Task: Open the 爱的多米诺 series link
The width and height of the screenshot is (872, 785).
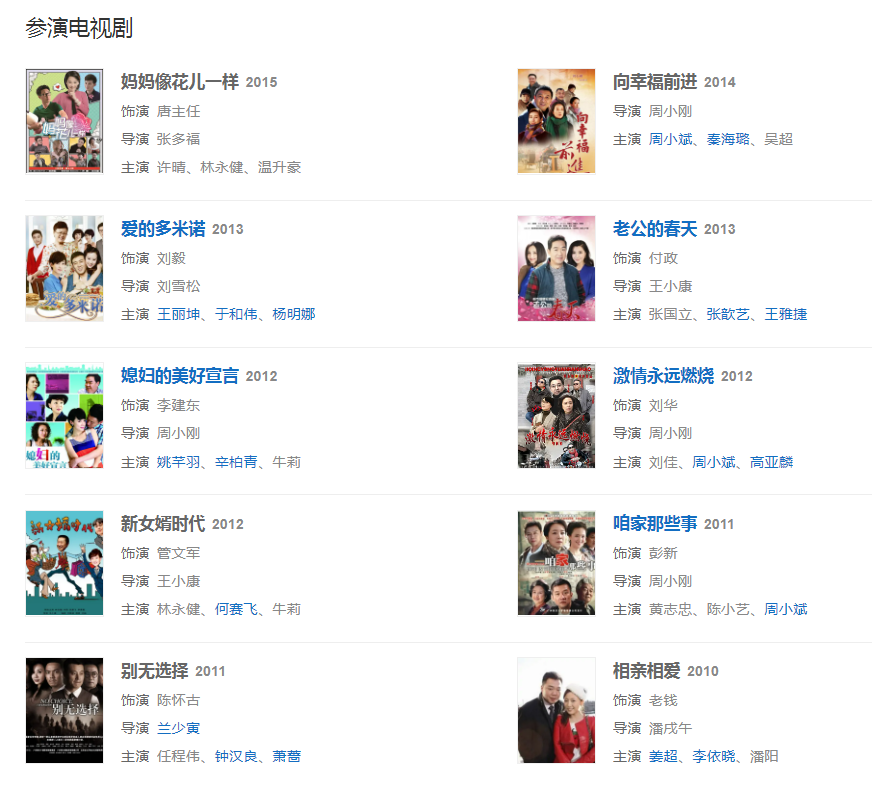Action: point(162,229)
